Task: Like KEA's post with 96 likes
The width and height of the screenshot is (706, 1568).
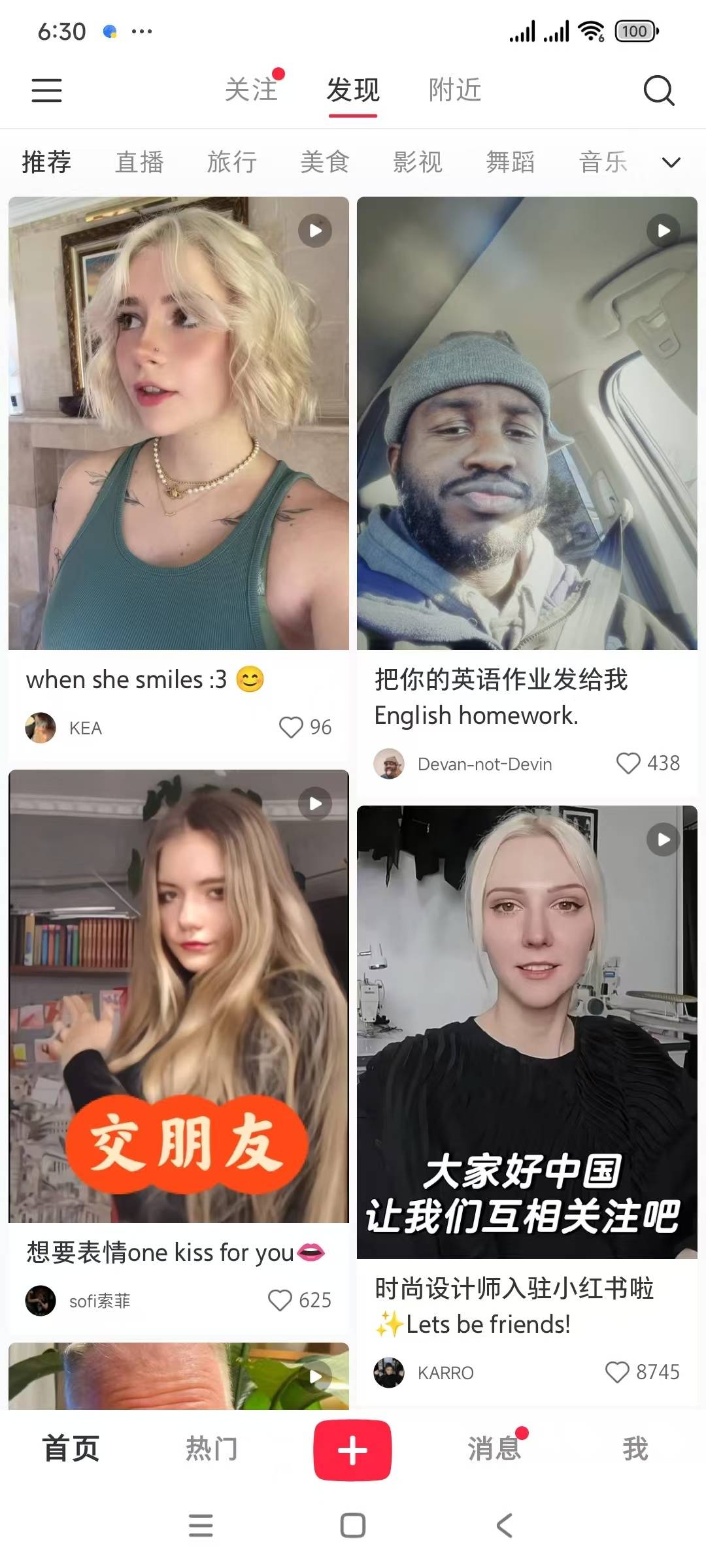Action: [291, 727]
